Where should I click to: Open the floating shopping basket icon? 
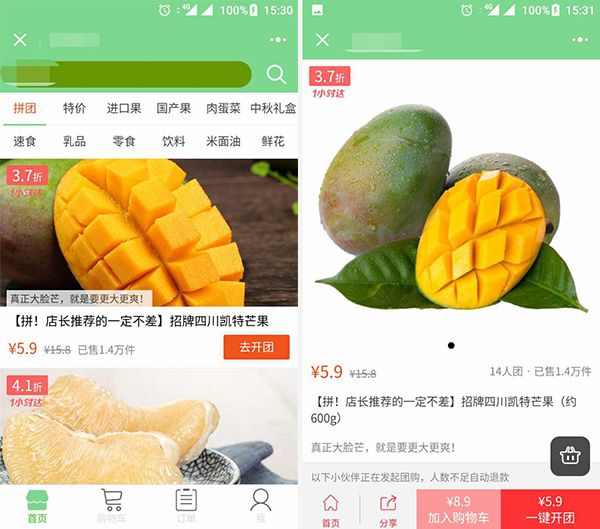tap(570, 456)
